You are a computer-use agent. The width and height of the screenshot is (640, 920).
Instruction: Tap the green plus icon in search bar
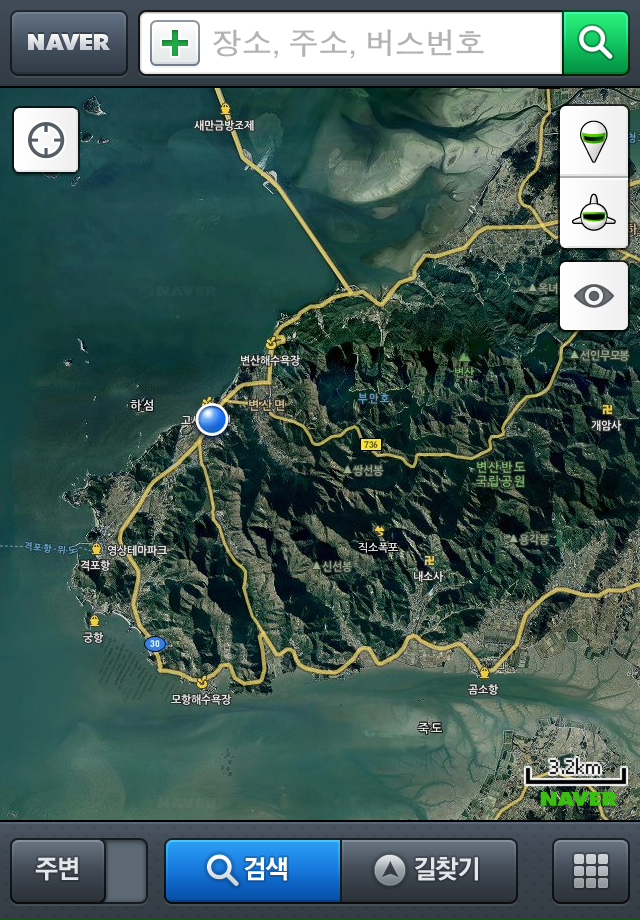tap(175, 43)
